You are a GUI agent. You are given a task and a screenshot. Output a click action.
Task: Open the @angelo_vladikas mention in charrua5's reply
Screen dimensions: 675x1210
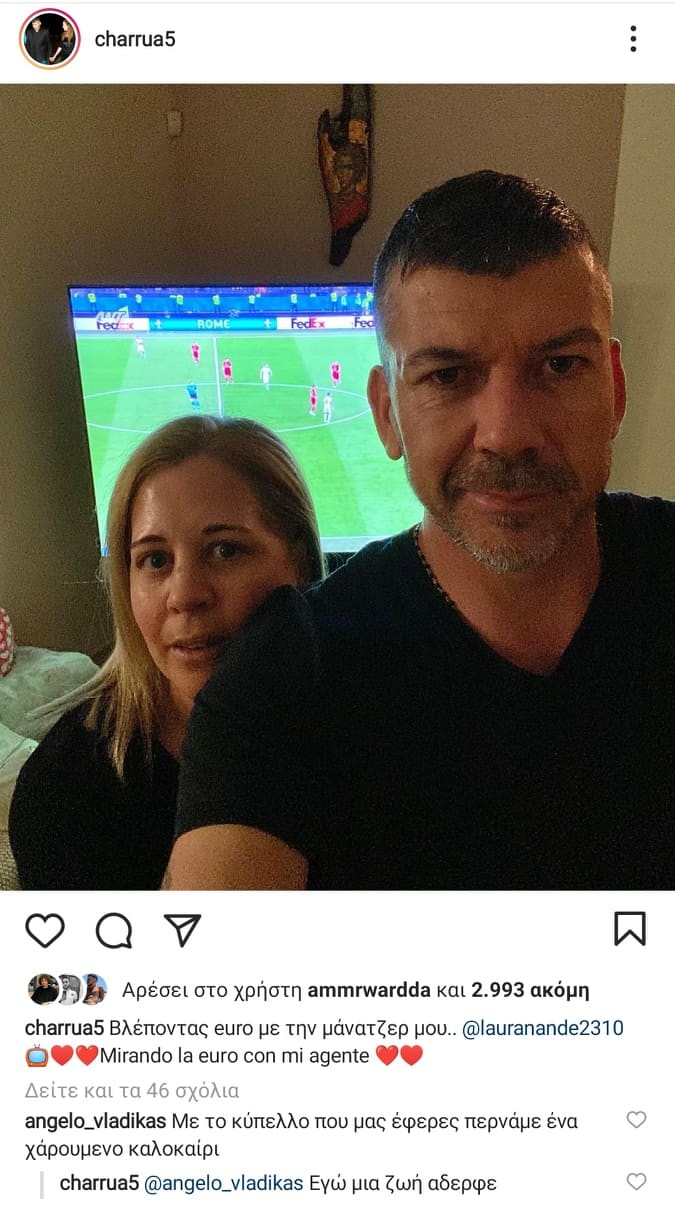pyautogui.click(x=224, y=1183)
